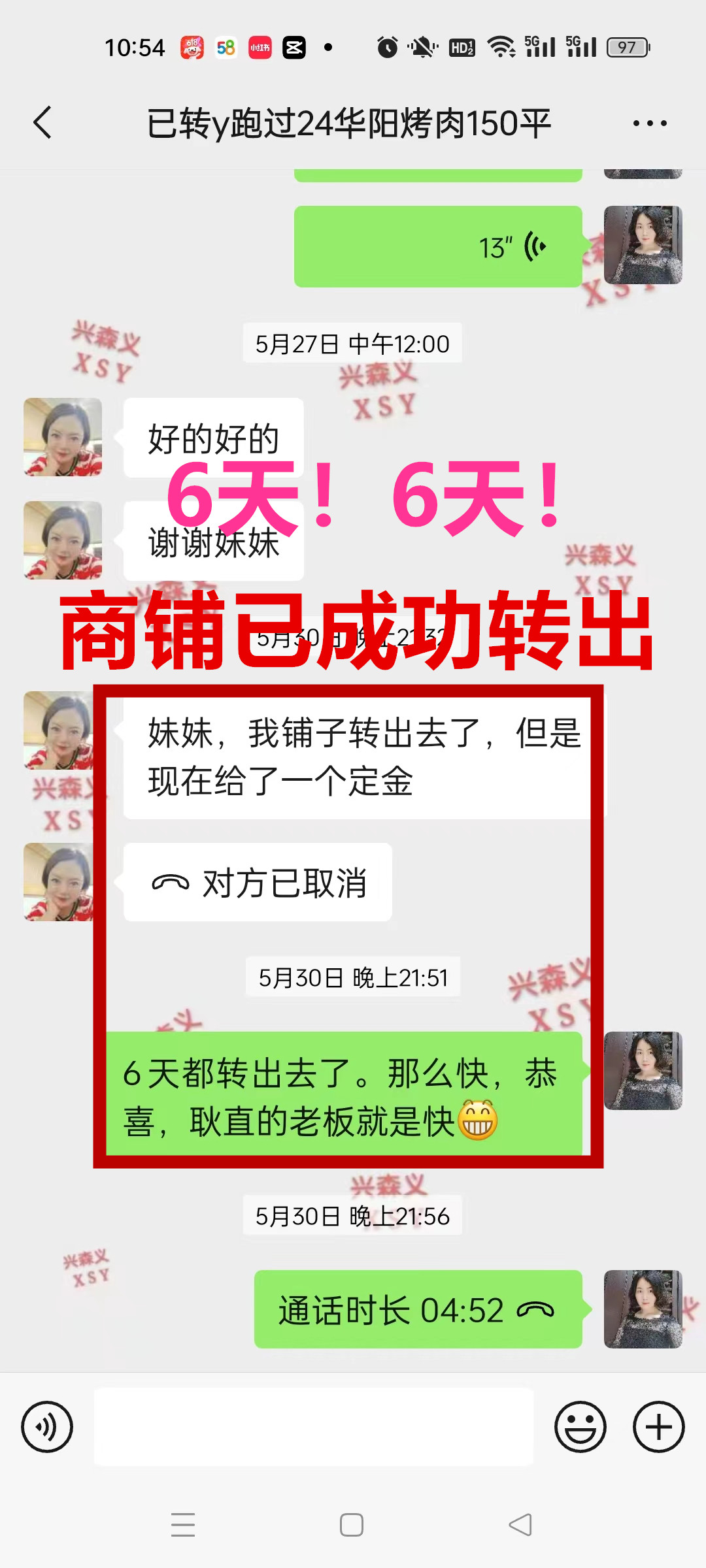Tap the 对方已取消 call record
The image size is (706, 1568).
pos(258,883)
